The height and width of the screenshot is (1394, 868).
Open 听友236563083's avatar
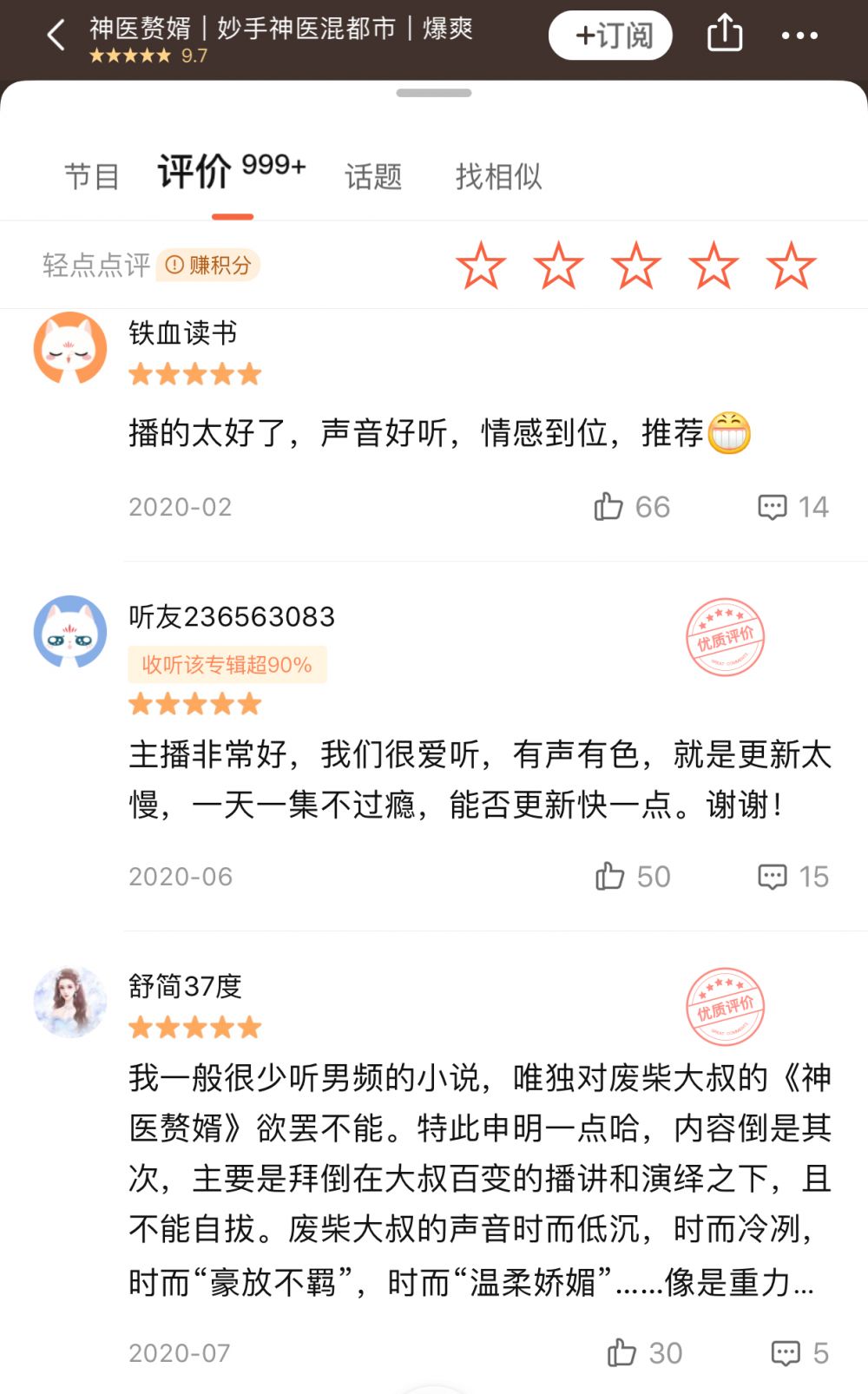click(70, 631)
